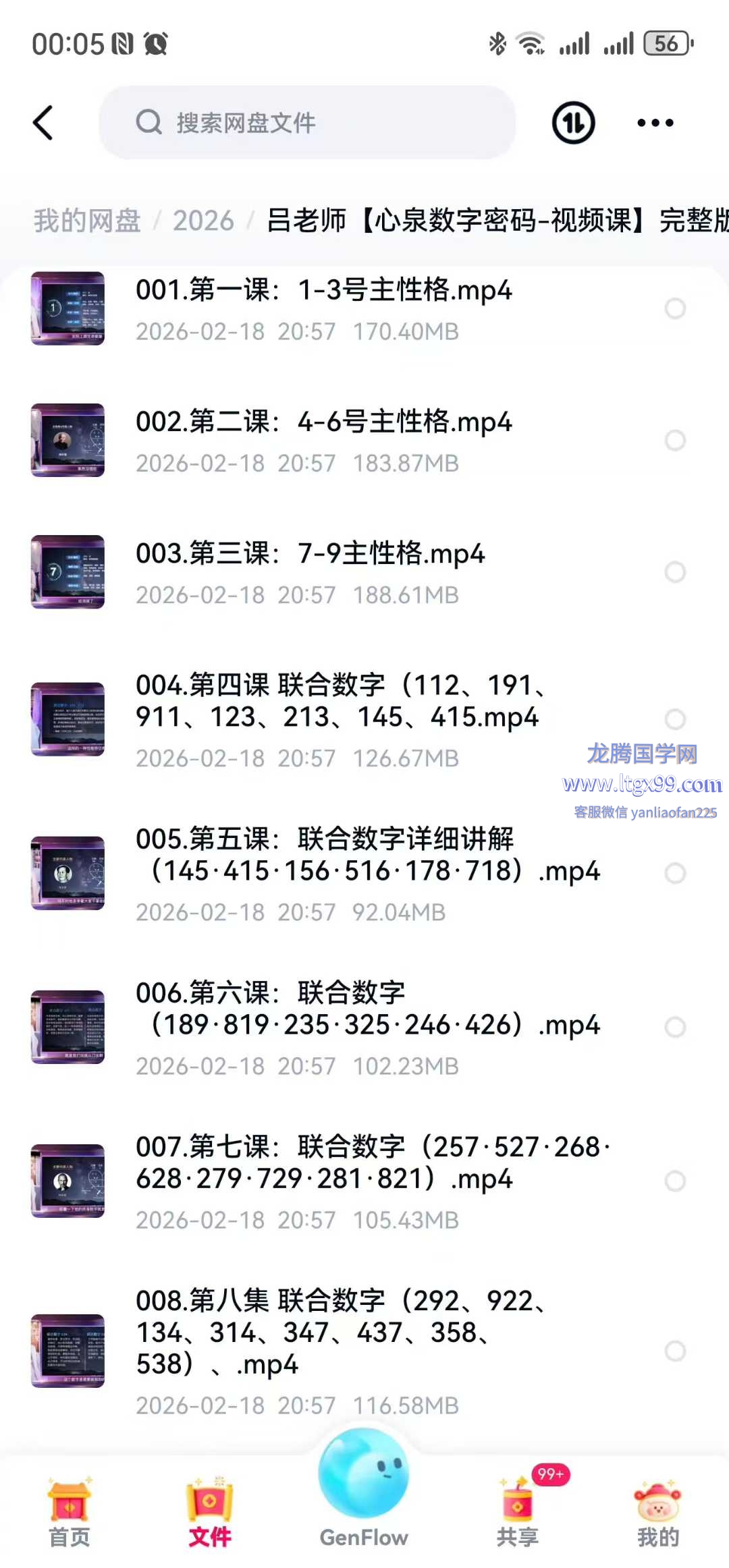Go back using the top-left arrow
Viewport: 729px width, 1568px height.
click(x=43, y=123)
